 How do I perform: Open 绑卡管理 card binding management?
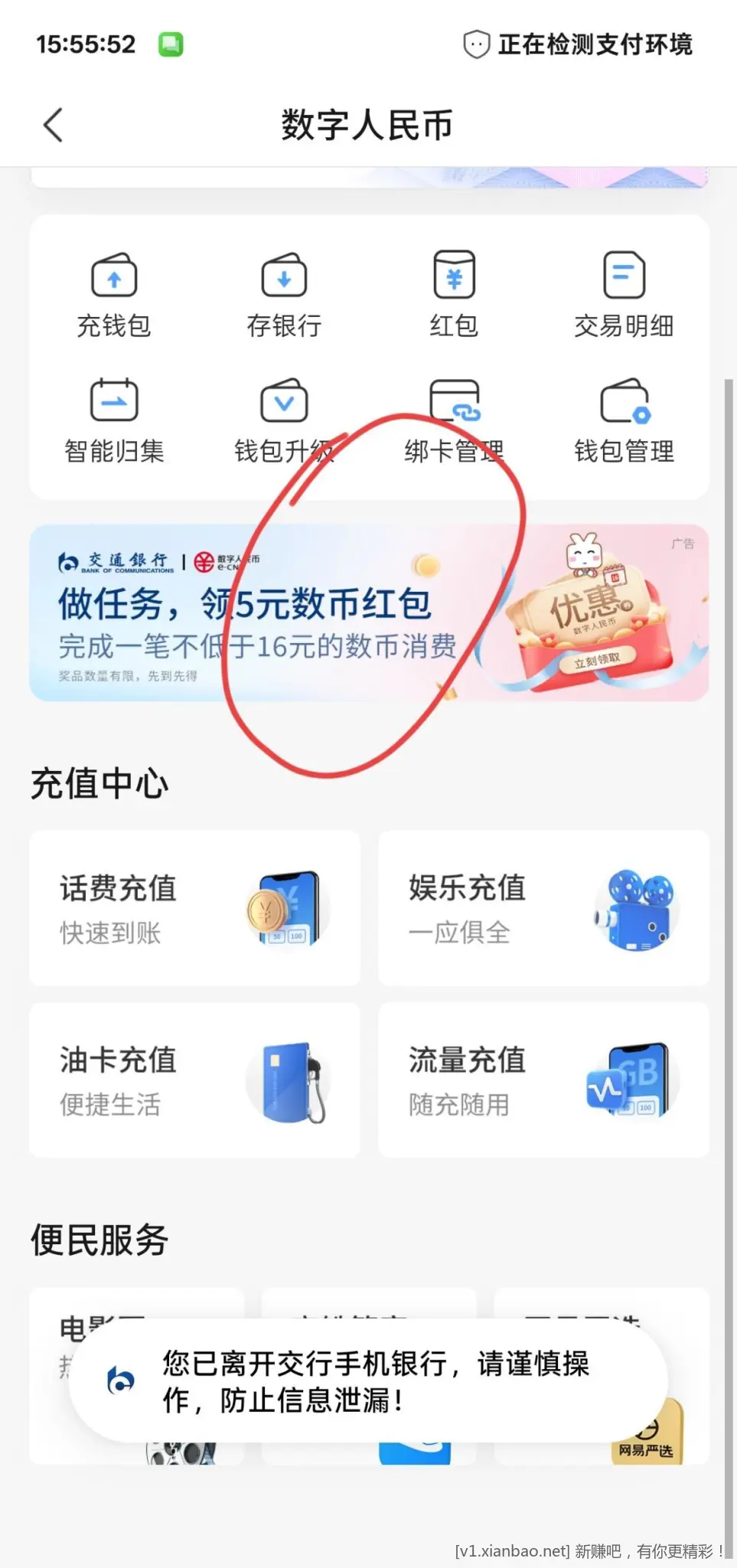(454, 420)
